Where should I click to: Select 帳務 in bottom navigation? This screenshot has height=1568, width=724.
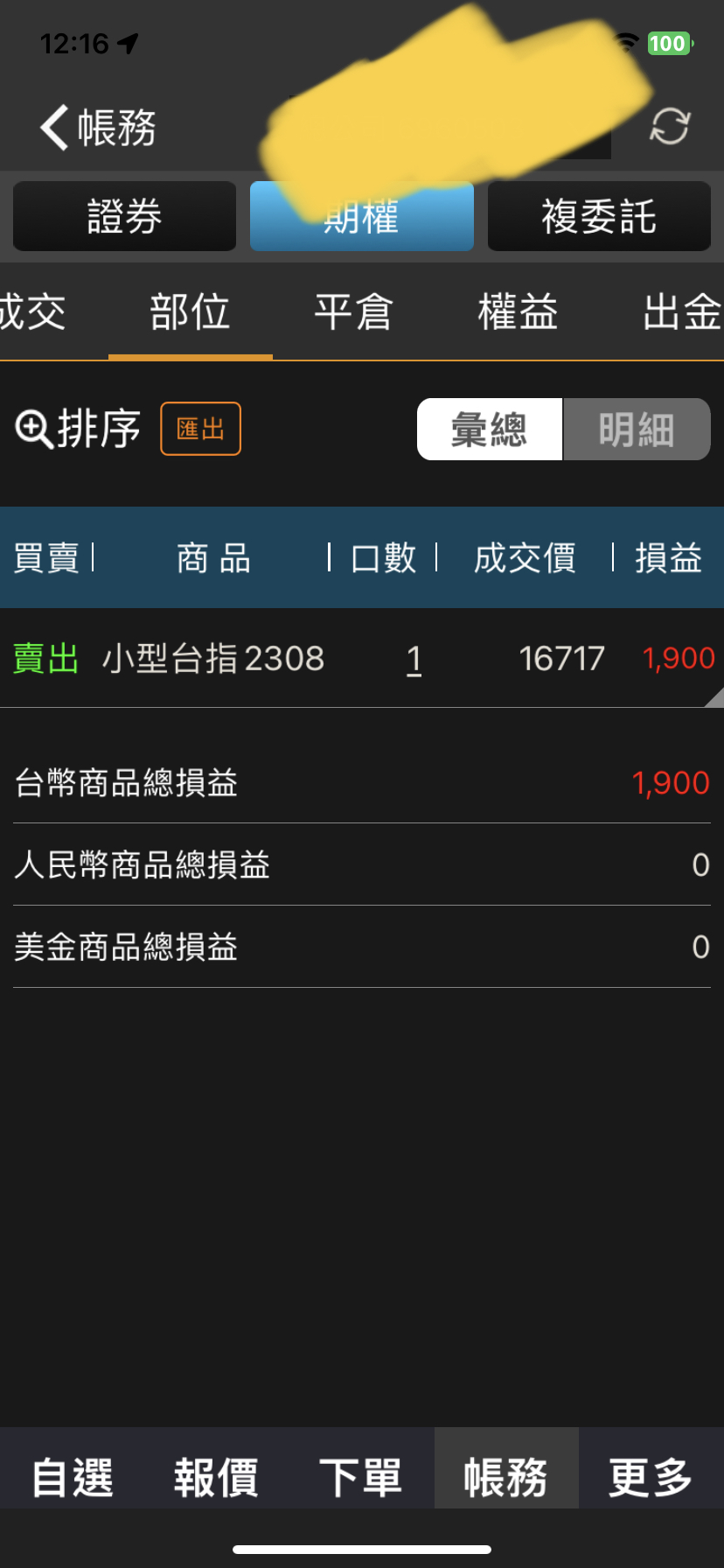click(x=505, y=1477)
